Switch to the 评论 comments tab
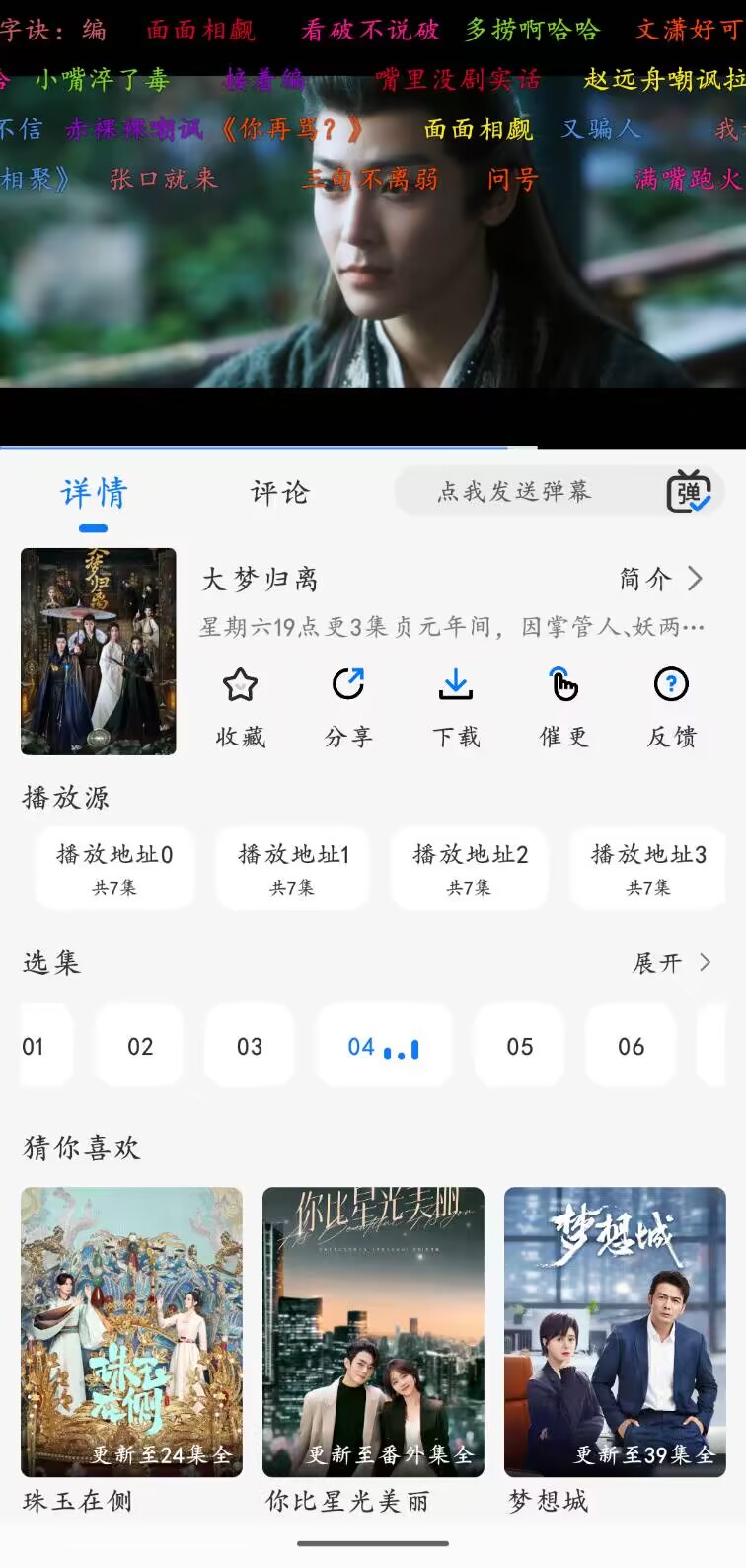 click(x=280, y=492)
